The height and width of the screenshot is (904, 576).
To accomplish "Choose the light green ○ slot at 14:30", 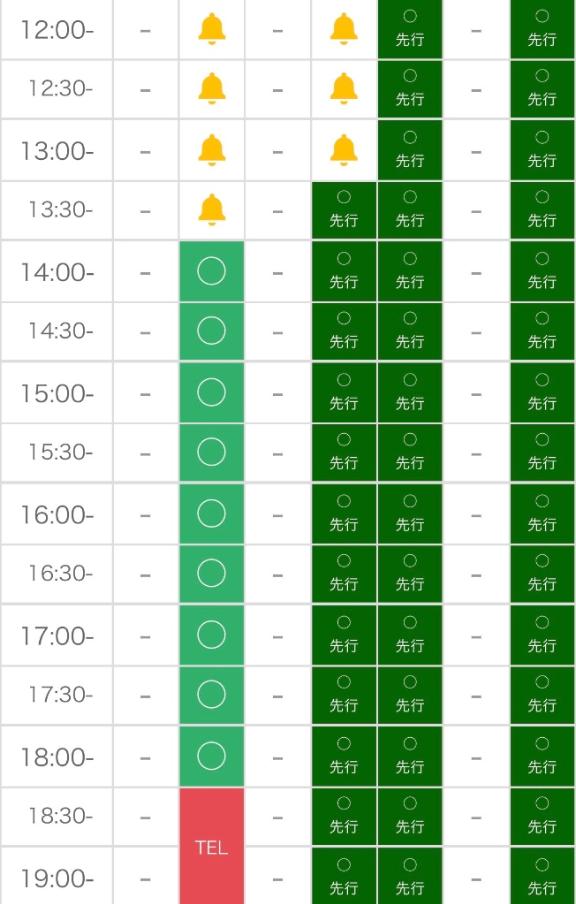I will point(212,332).
